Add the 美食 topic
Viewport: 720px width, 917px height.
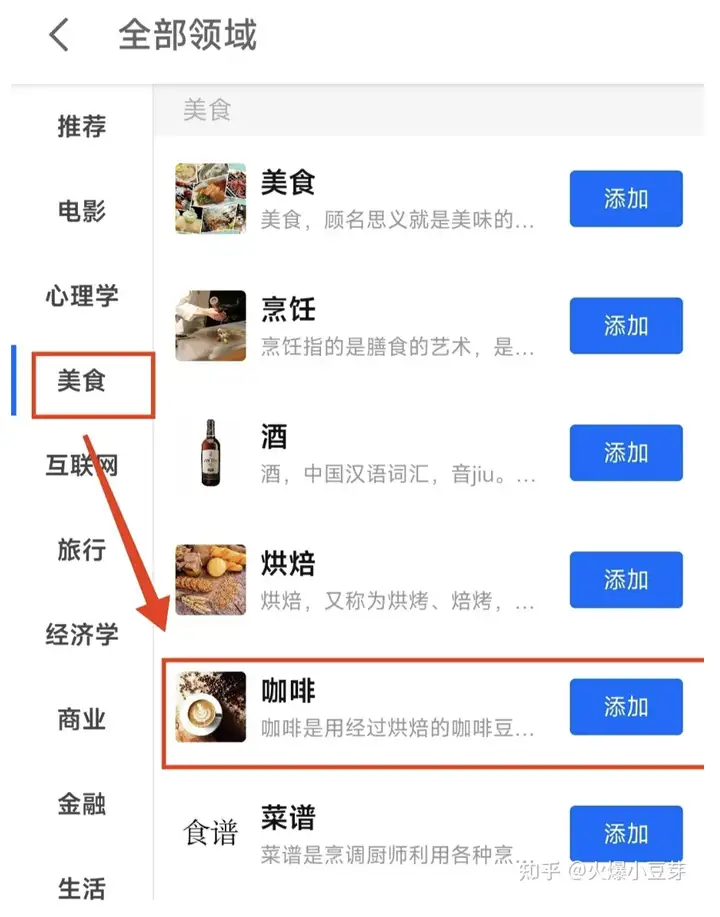(626, 199)
